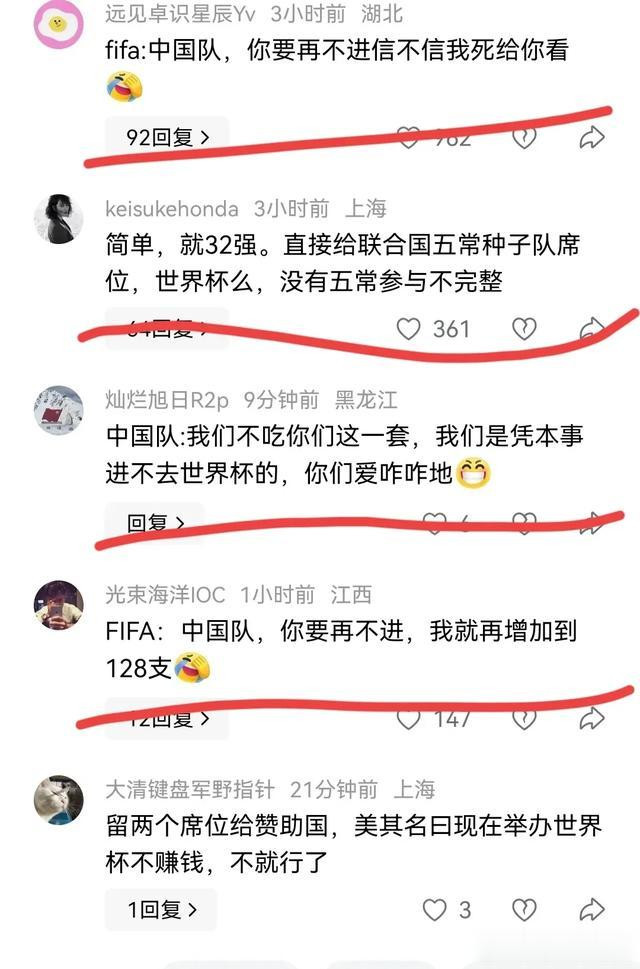Share 光束海洋IOC's comment

pyautogui.click(x=592, y=717)
